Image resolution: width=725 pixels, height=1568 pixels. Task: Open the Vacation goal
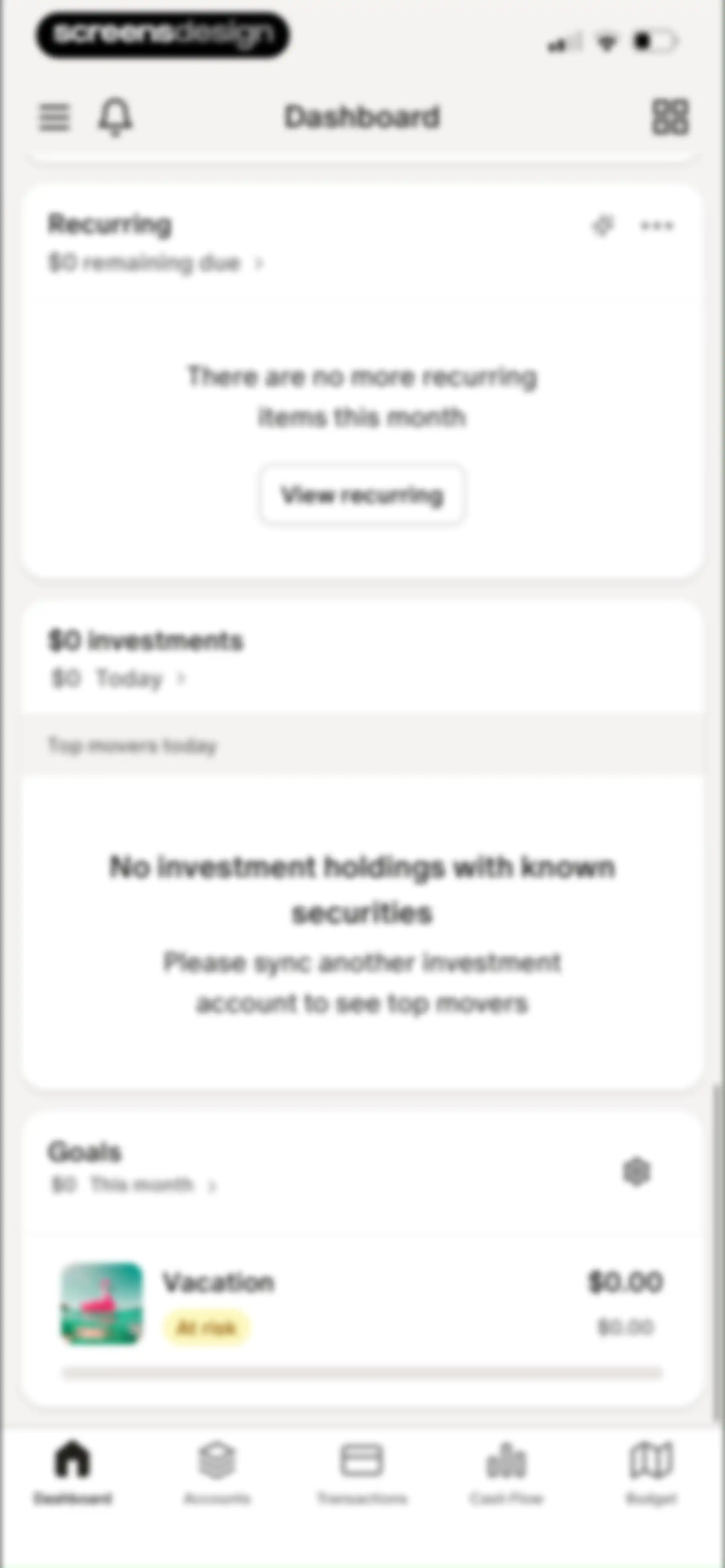click(x=362, y=1303)
